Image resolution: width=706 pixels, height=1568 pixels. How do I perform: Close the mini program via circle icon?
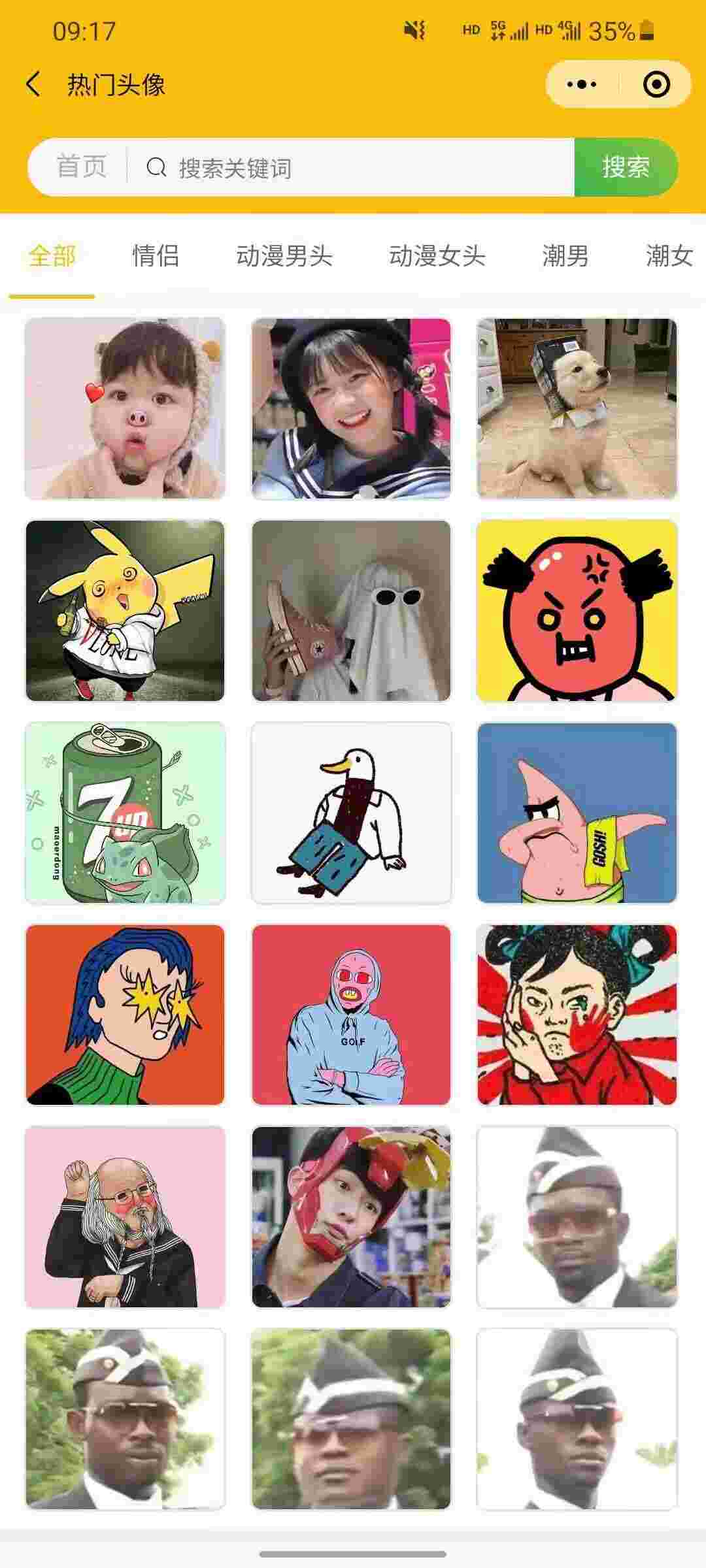[656, 84]
